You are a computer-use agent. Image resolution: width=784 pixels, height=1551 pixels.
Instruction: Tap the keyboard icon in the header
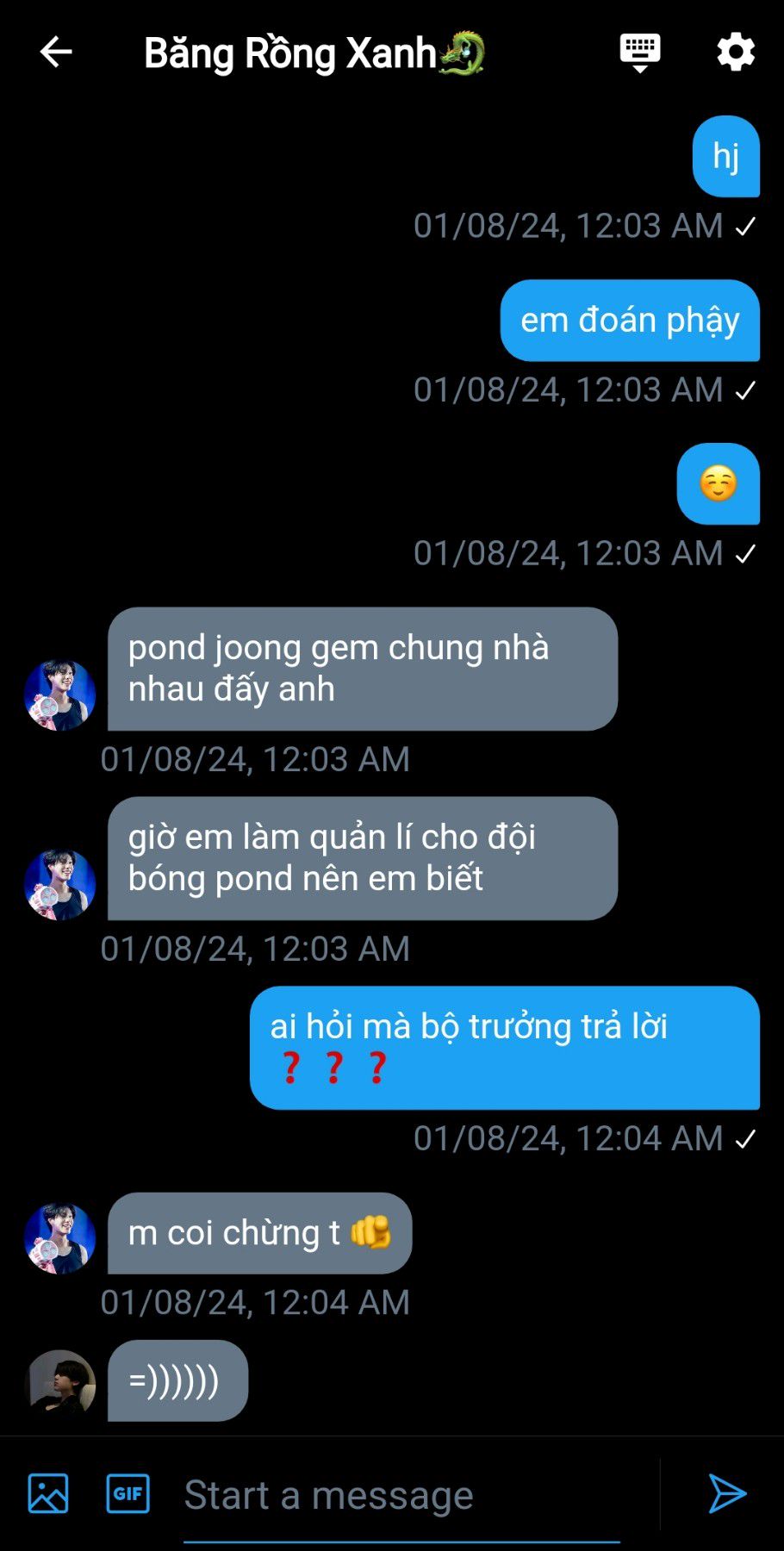coord(640,53)
